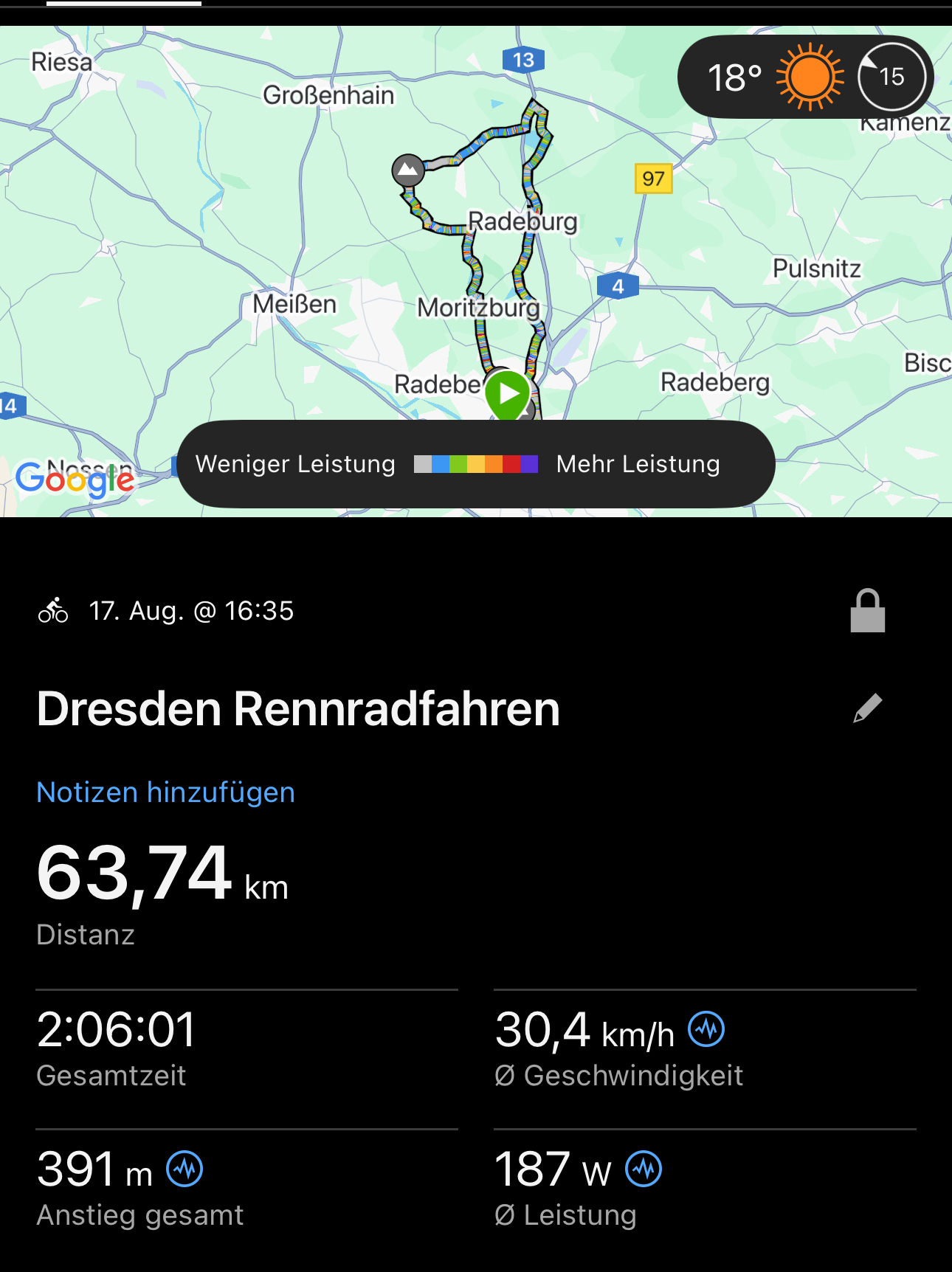Tap the blue icon beside 391 m
Image resolution: width=952 pixels, height=1272 pixels.
(x=184, y=1169)
